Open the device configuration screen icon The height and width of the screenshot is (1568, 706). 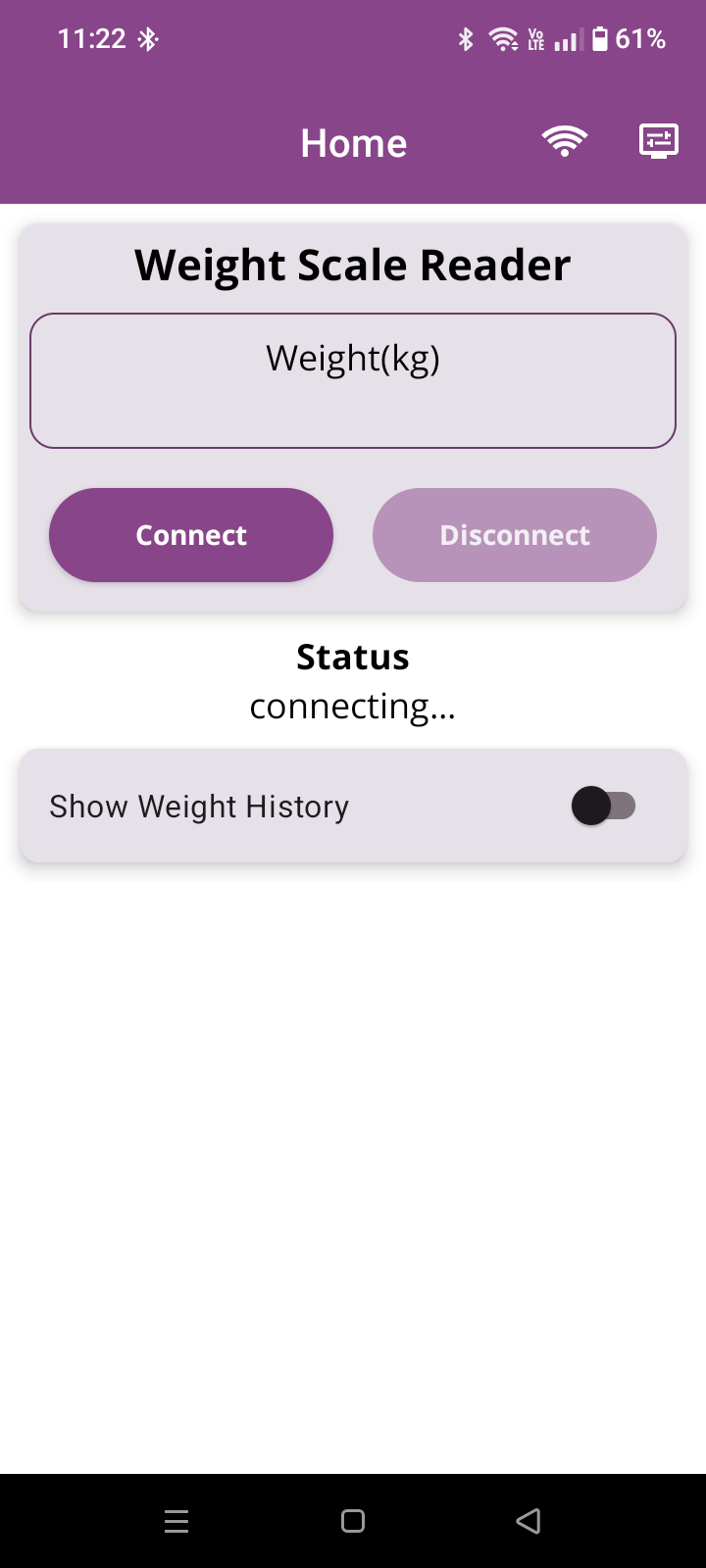pyautogui.click(x=658, y=140)
